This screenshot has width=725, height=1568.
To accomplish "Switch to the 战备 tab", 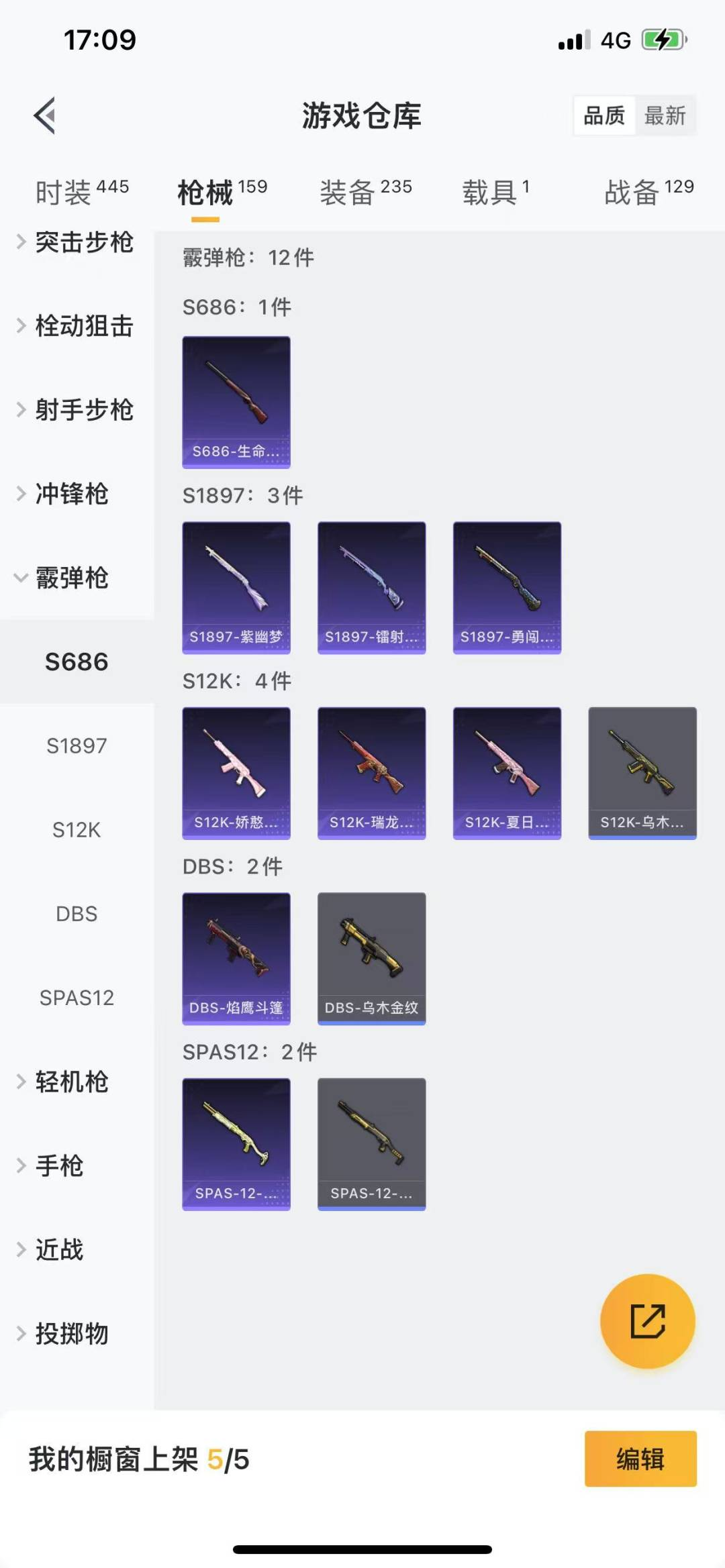I will click(x=648, y=193).
